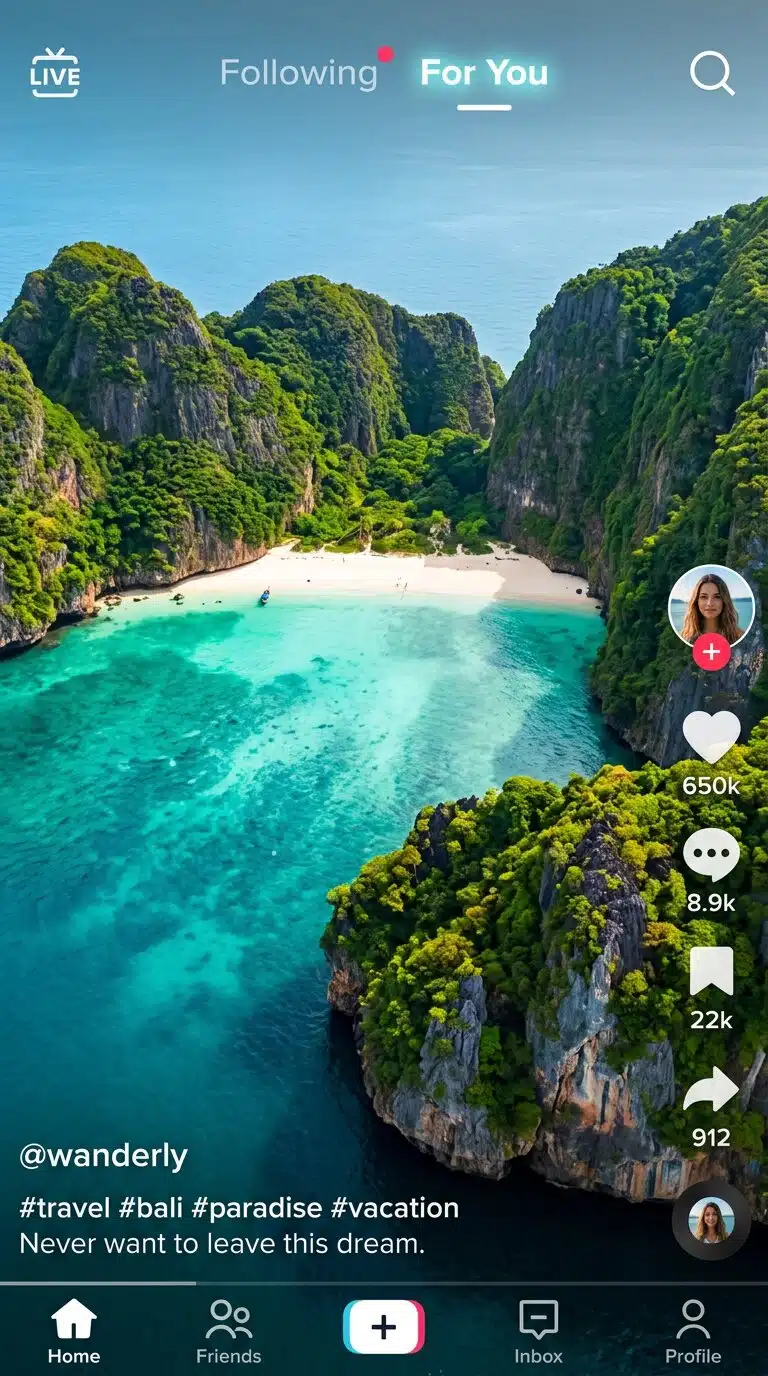This screenshot has height=1376, width=768.
Task: Switch to the Friends tab
Action: click(x=228, y=1332)
